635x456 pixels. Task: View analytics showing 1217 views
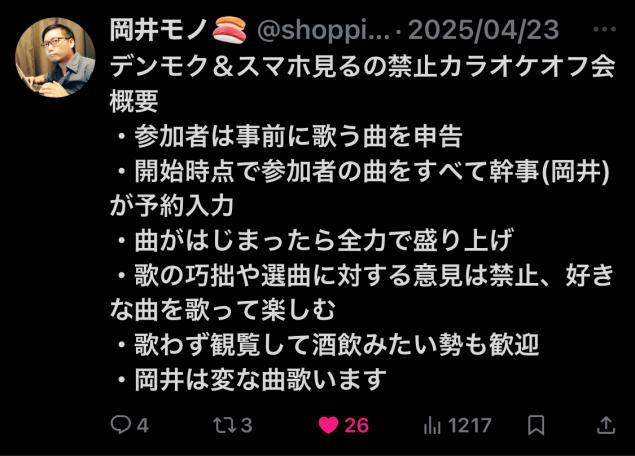pos(433,425)
